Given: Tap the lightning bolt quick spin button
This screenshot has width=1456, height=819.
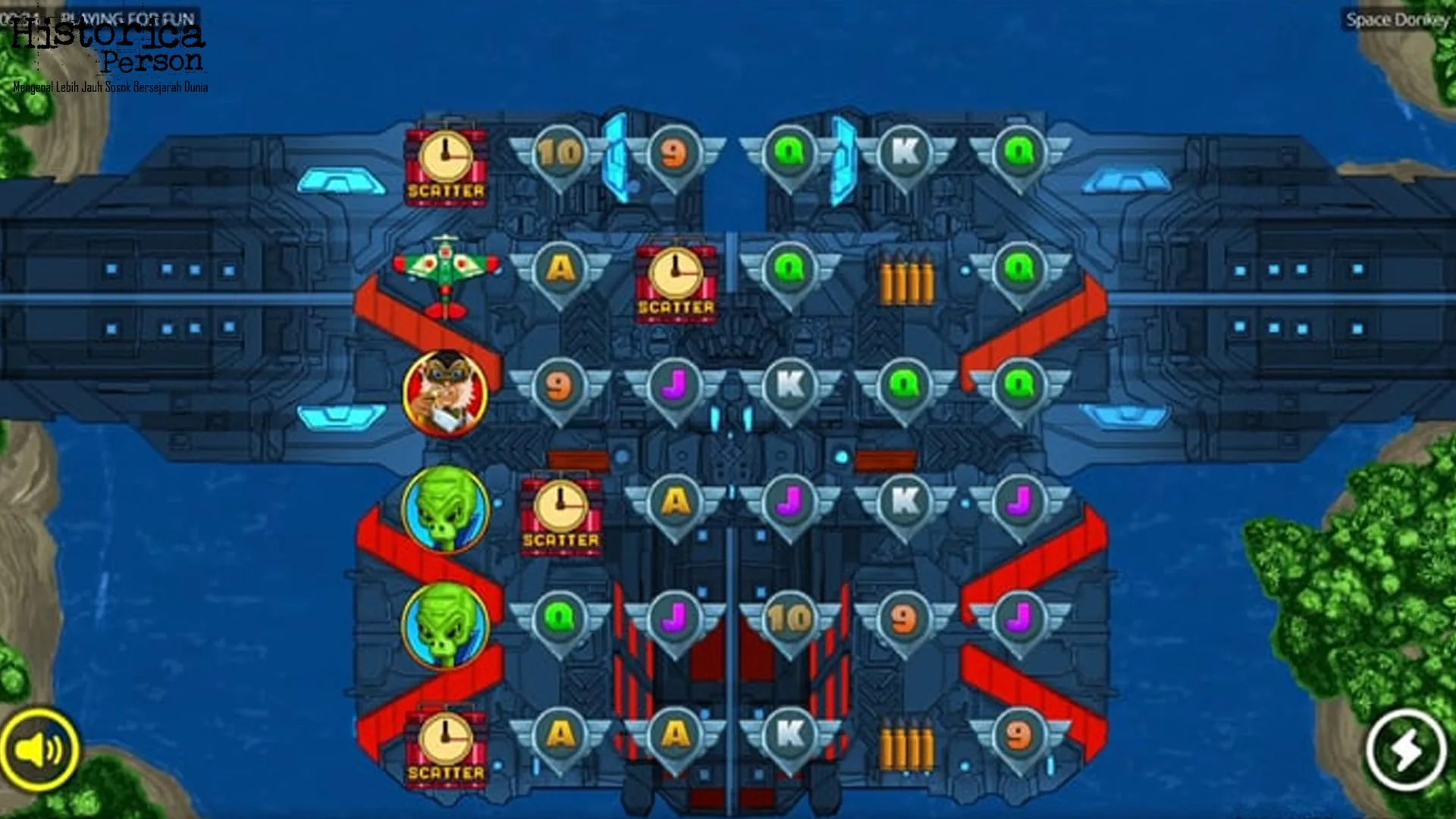Looking at the screenshot, I should [x=1406, y=751].
